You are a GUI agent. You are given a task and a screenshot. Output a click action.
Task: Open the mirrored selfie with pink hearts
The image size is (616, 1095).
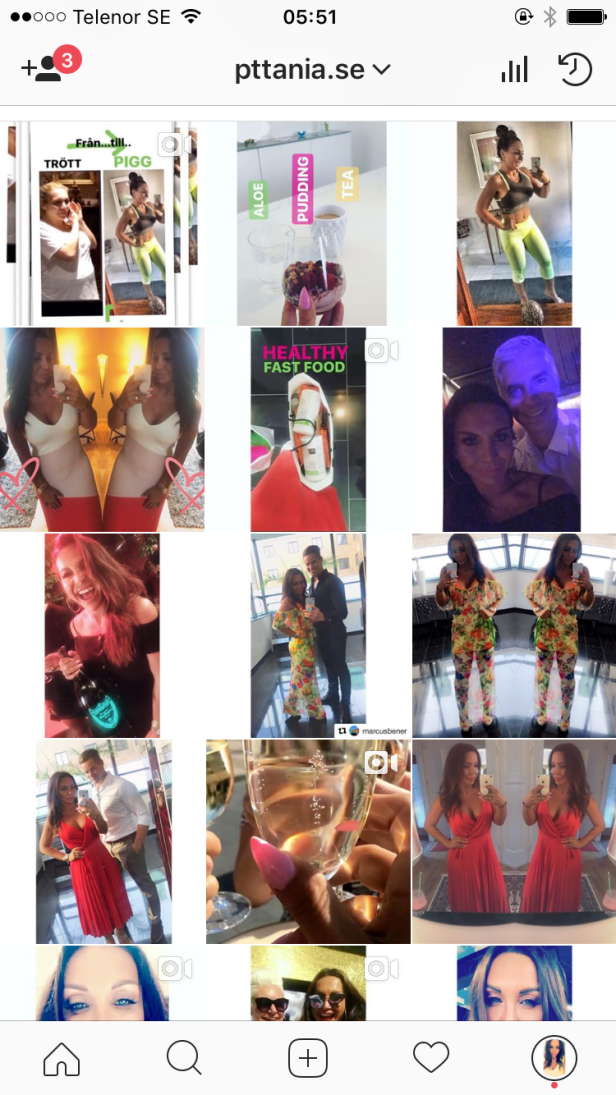(102, 430)
